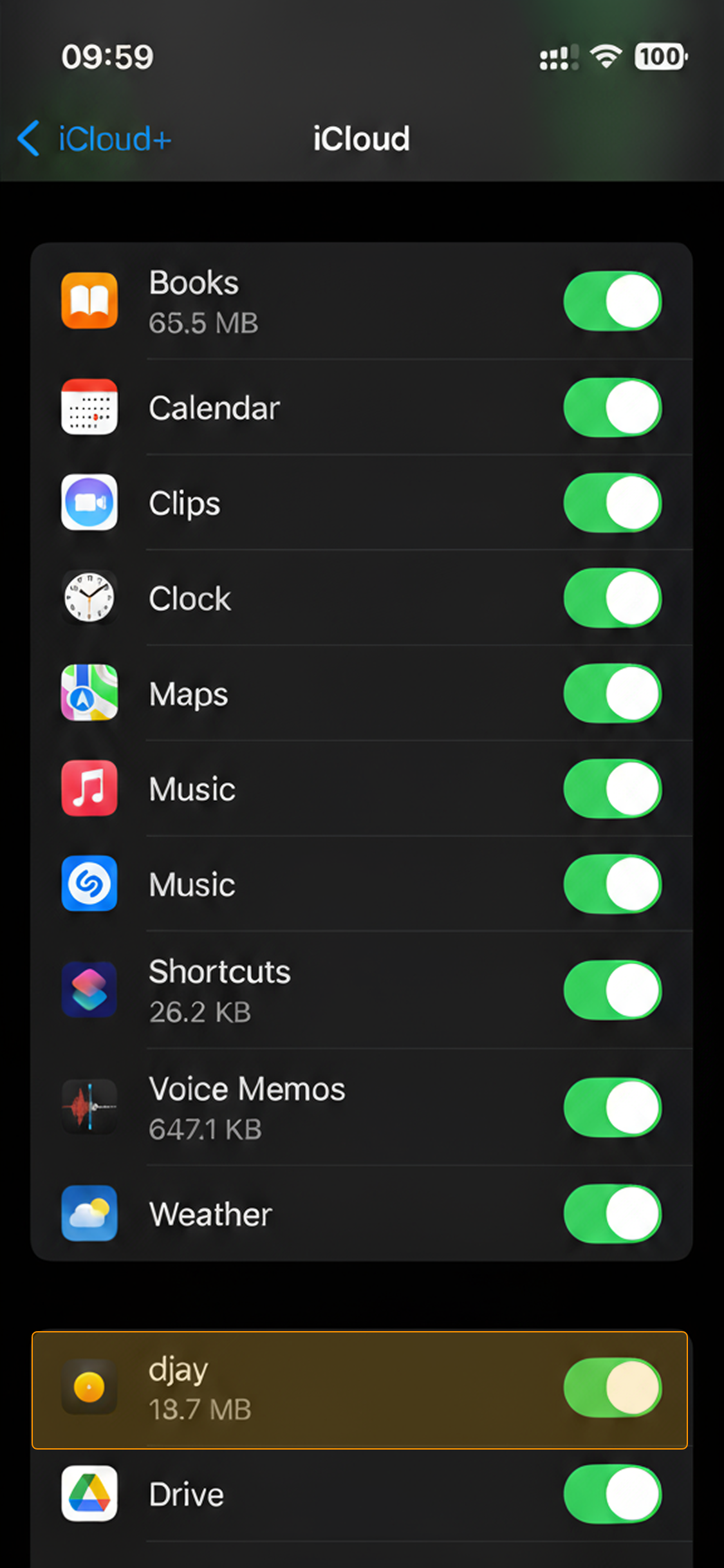This screenshot has height=1568, width=724.
Task: Select the Shazam Music app icon
Action: [x=89, y=883]
